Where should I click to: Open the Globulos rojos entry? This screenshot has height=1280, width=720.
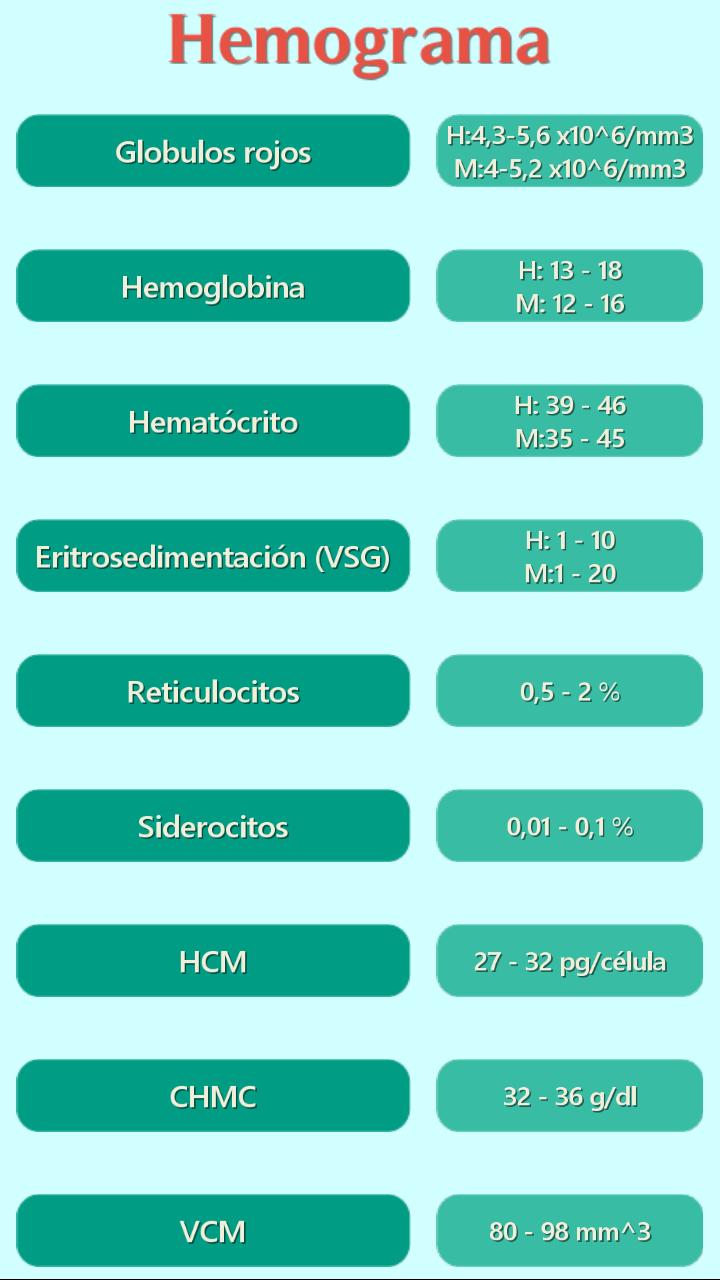click(213, 151)
